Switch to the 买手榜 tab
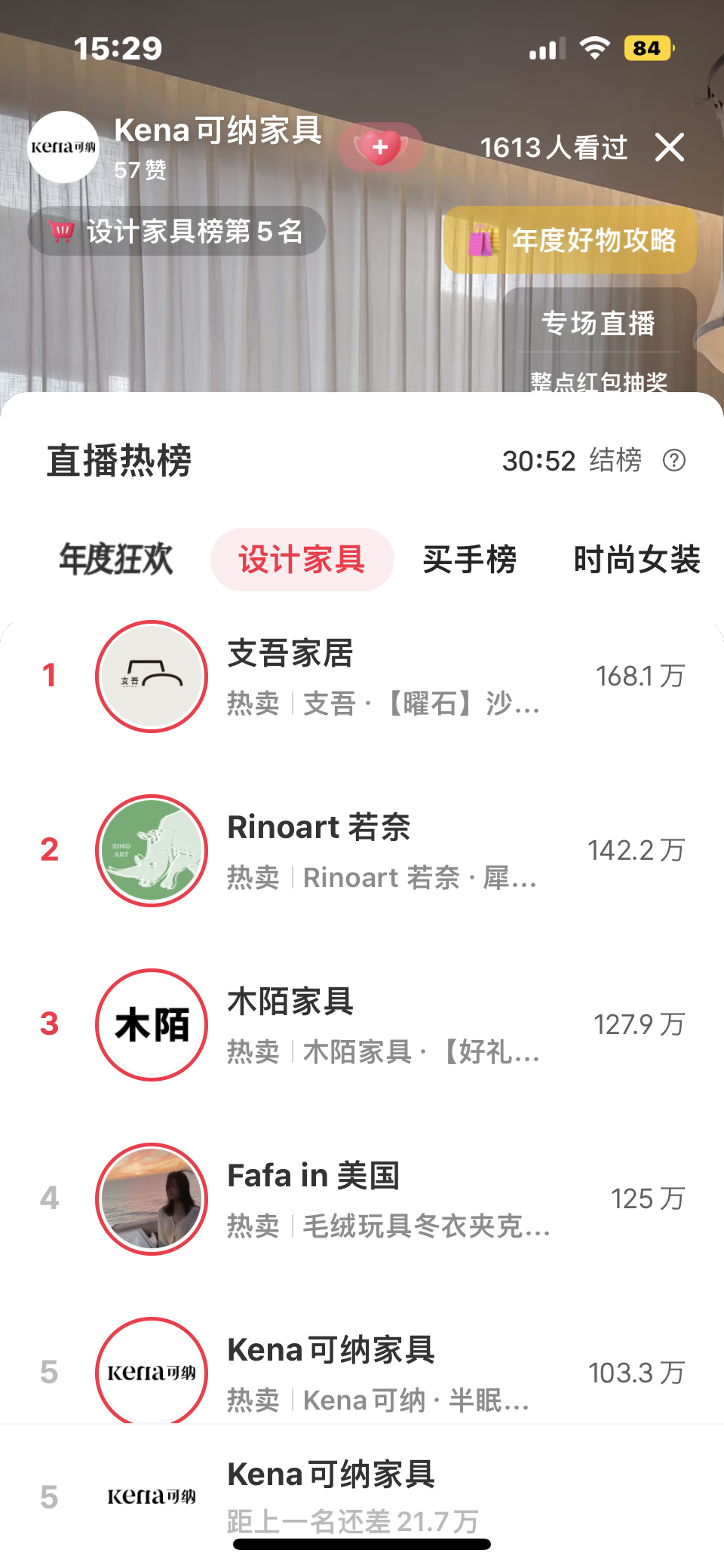The height and width of the screenshot is (1568, 724). [x=469, y=560]
